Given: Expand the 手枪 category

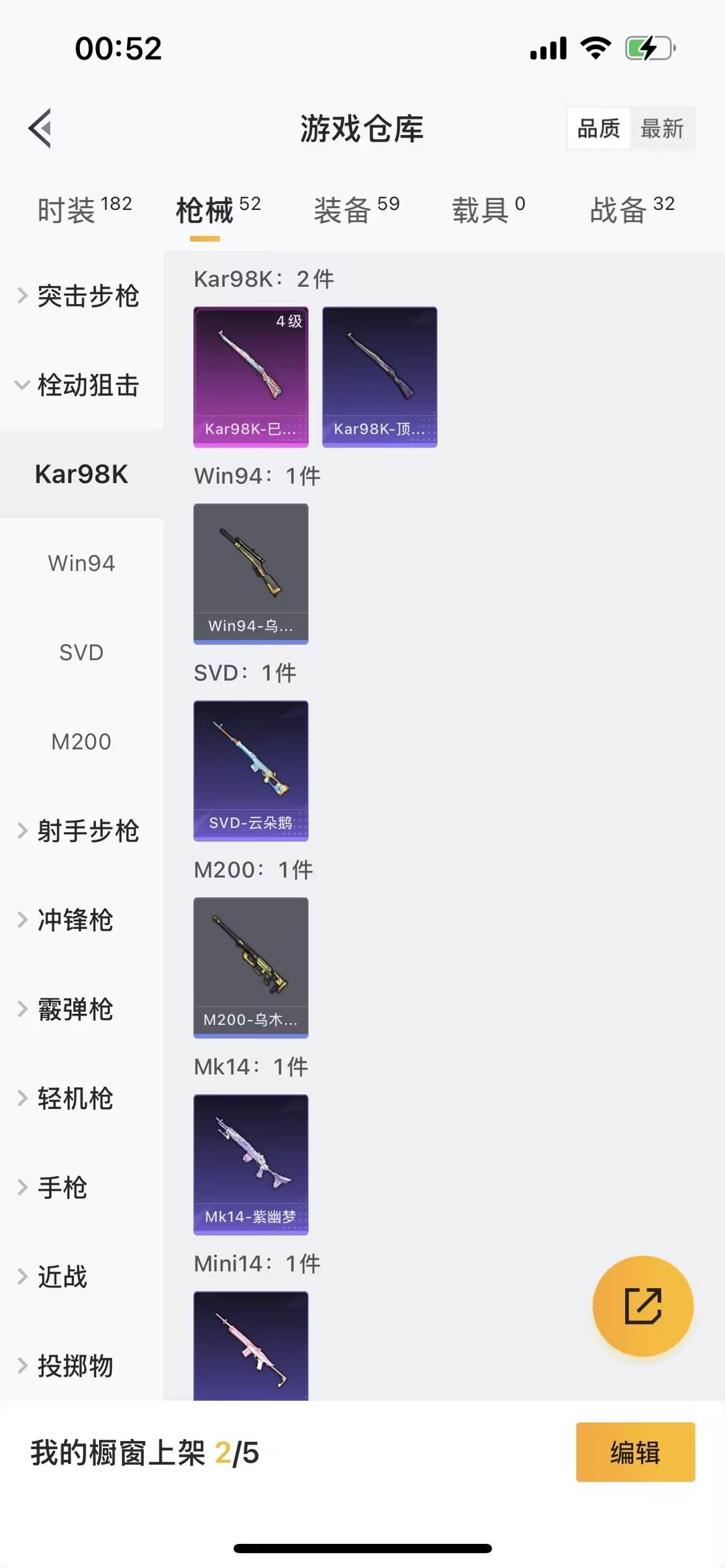Looking at the screenshot, I should 62,1188.
